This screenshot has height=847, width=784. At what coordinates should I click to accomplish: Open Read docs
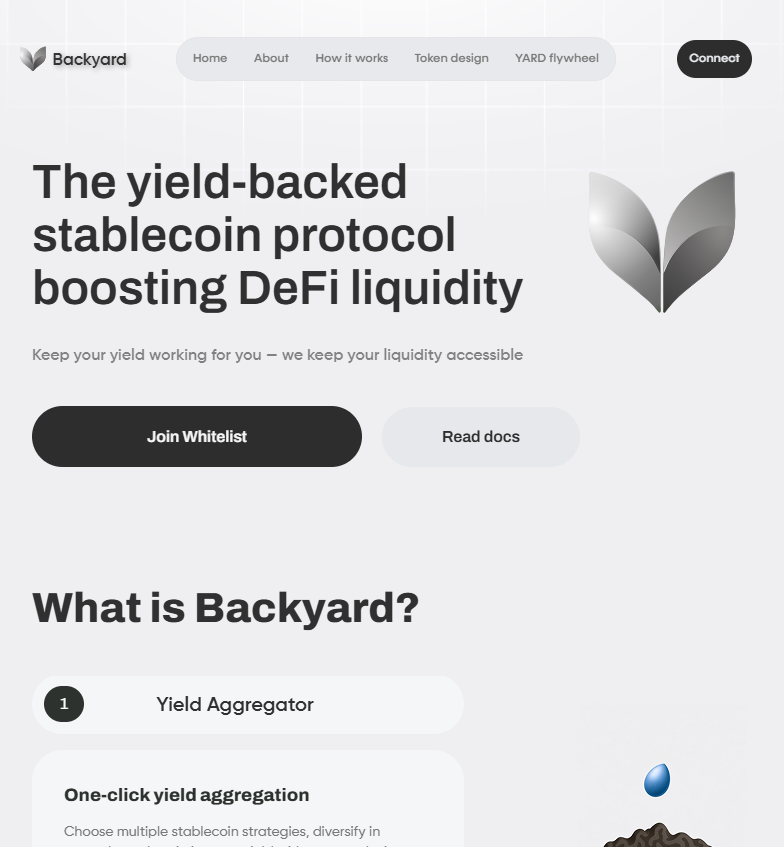pyautogui.click(x=480, y=436)
